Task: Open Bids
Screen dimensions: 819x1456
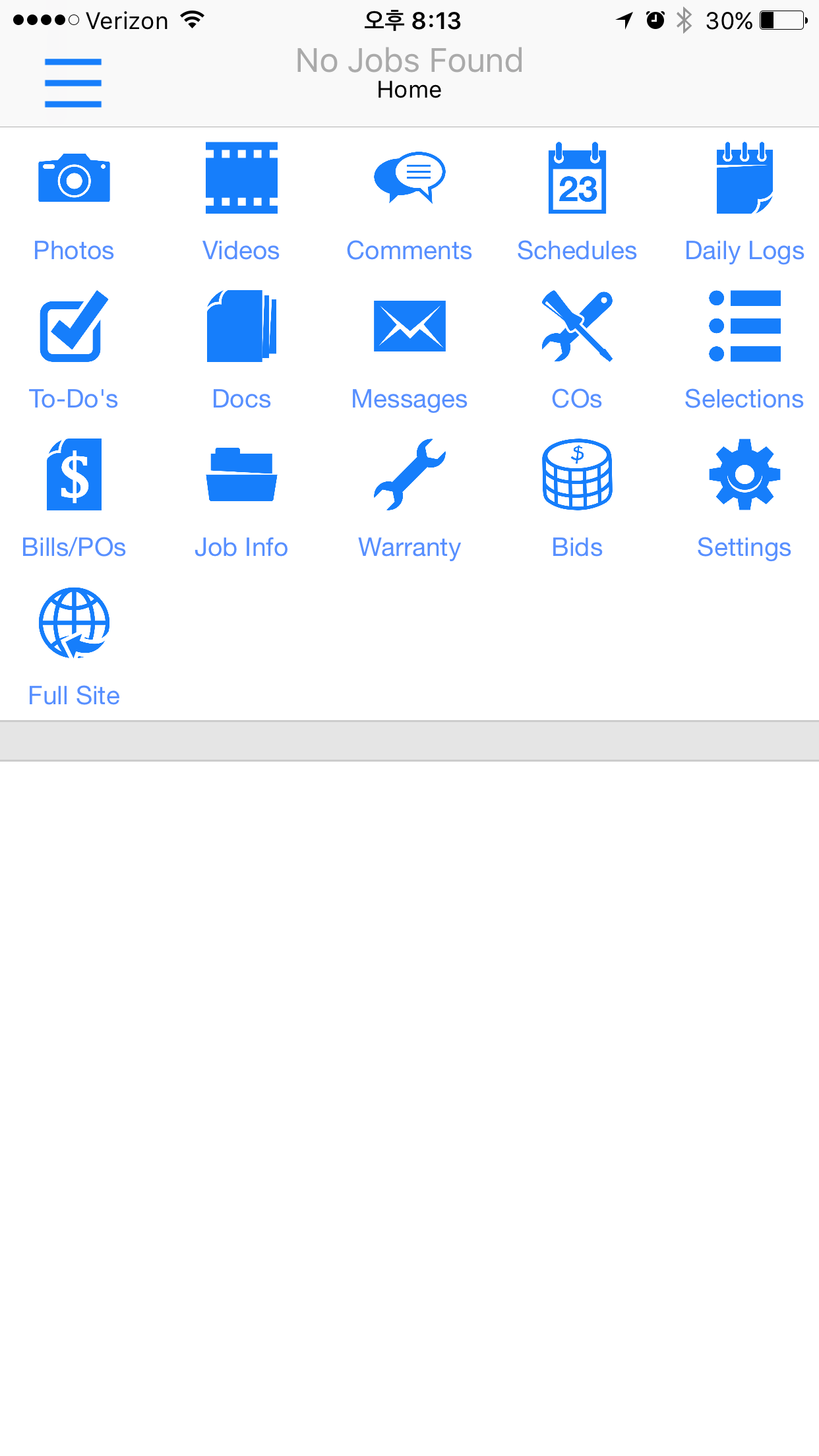Action: (577, 499)
